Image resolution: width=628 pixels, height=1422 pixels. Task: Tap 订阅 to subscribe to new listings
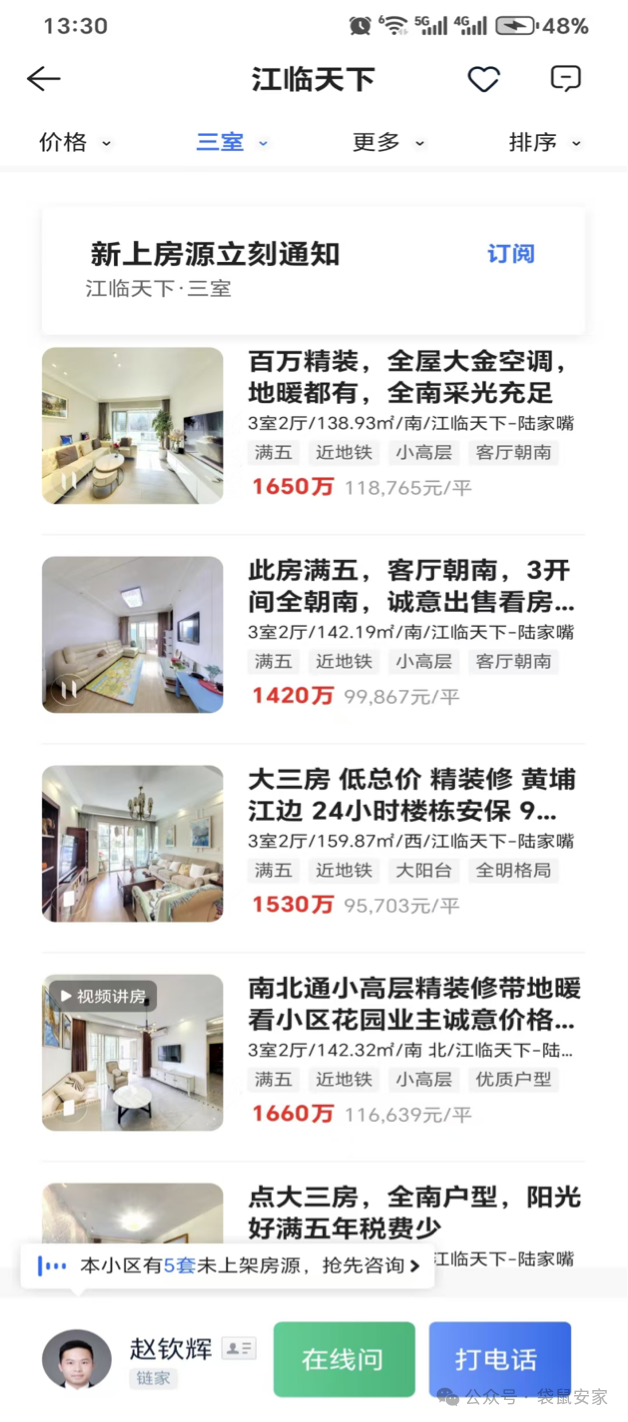tap(511, 254)
